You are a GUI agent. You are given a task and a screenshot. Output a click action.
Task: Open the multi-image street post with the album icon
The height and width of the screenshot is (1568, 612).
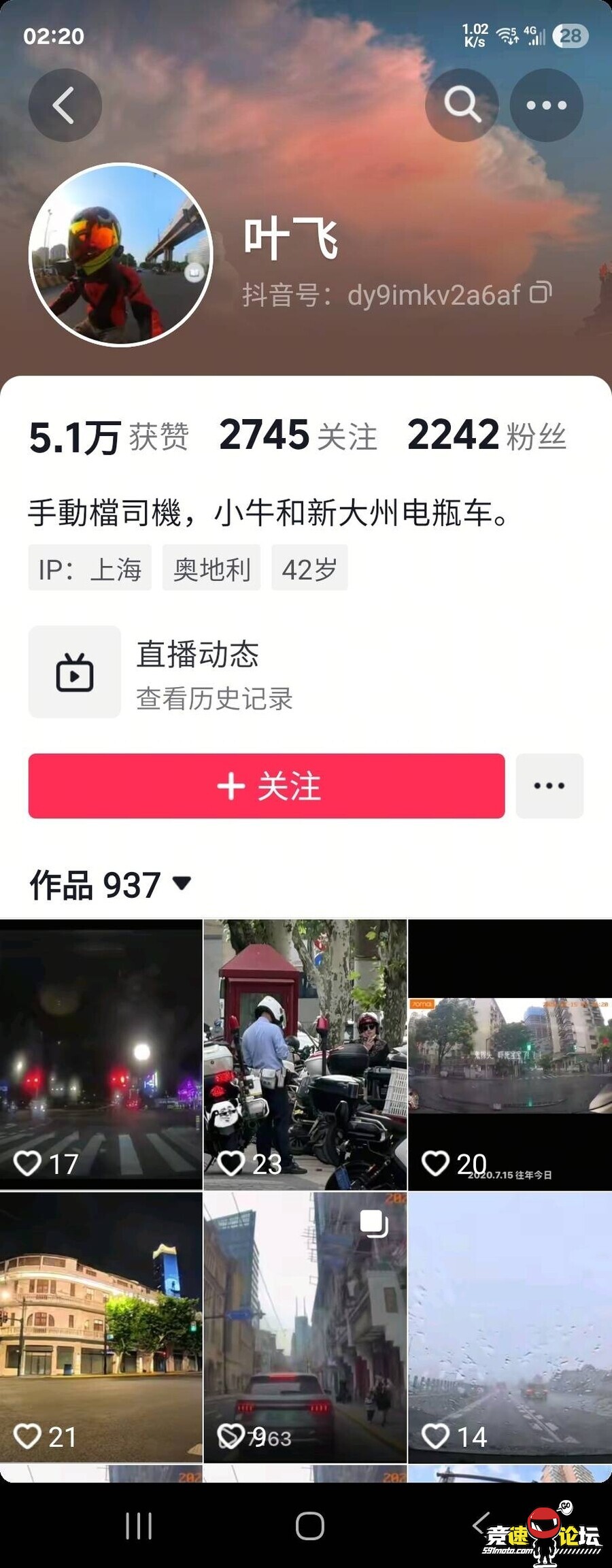[305, 1327]
